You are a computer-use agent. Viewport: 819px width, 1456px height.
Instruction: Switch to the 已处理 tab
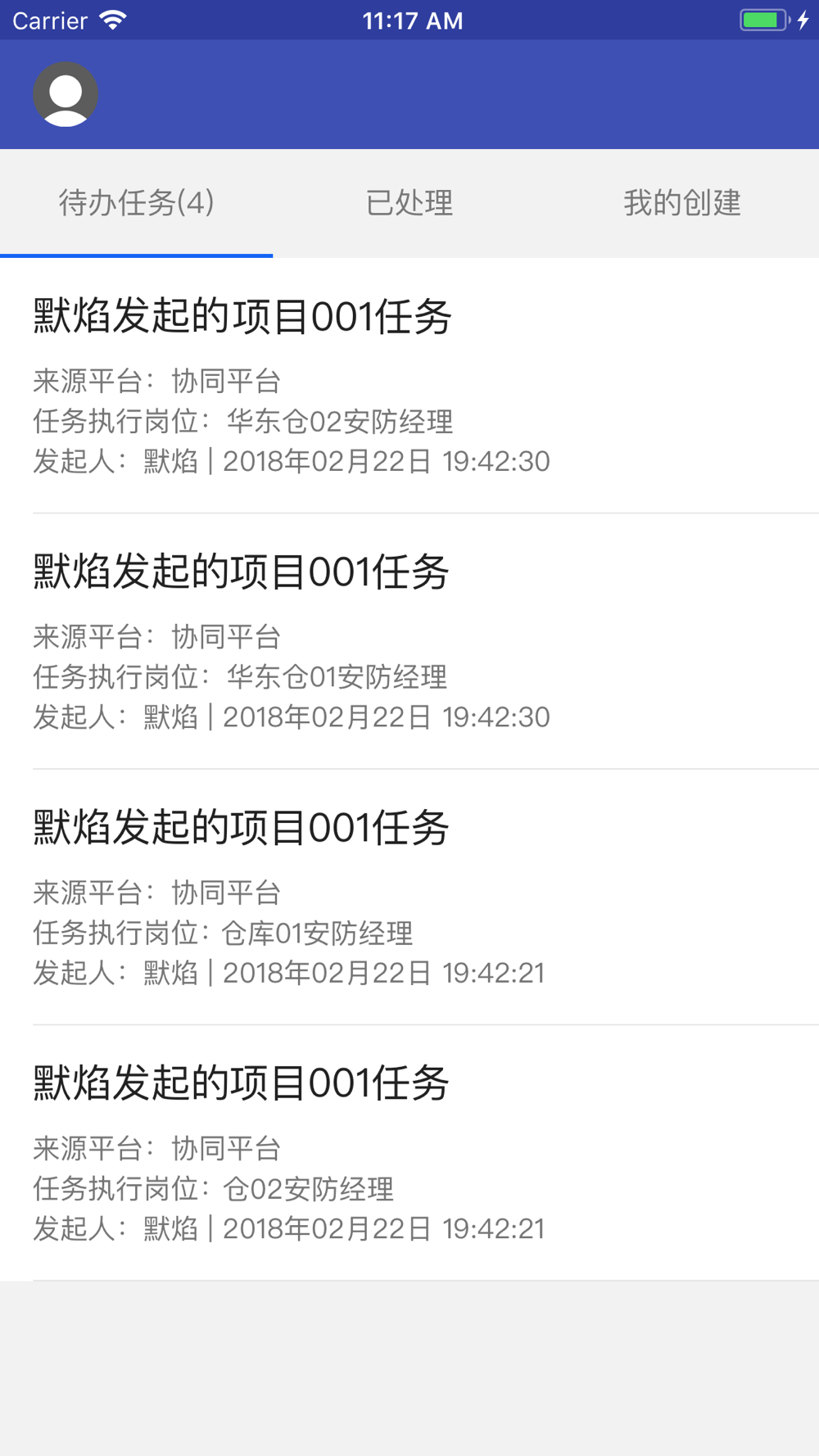pyautogui.click(x=409, y=203)
